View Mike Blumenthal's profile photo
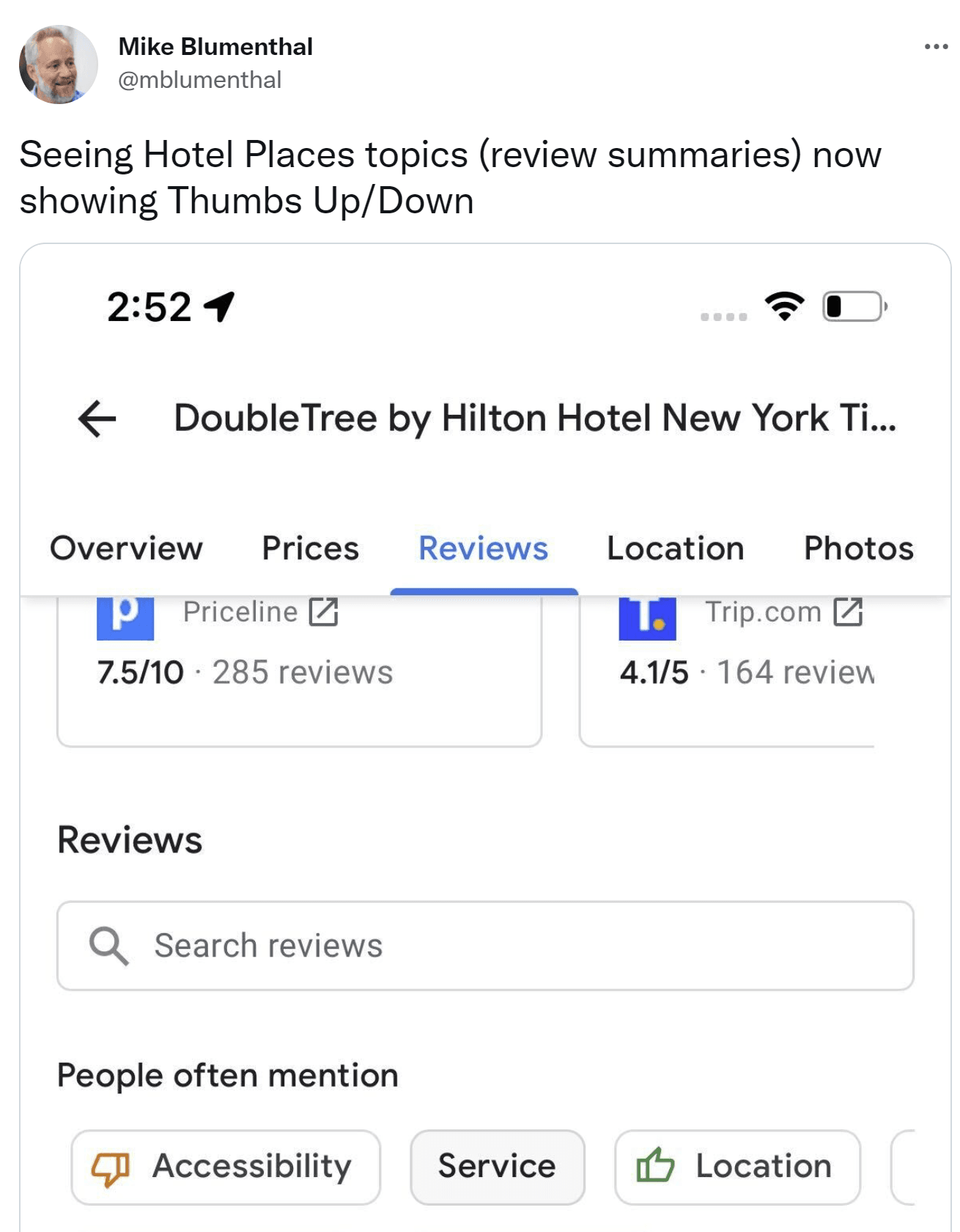Screen dimensions: 960x1232 58,64
